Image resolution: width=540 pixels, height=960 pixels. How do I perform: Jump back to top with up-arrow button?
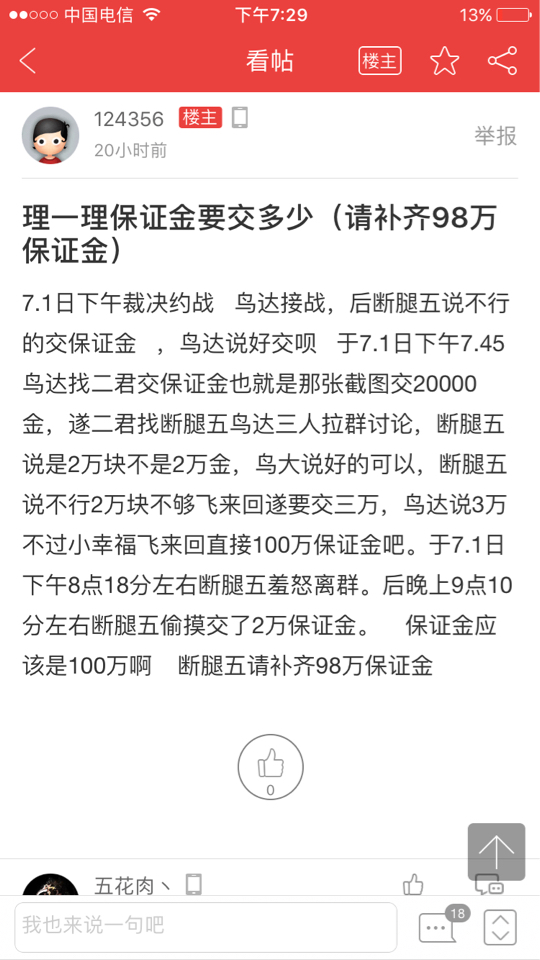pyautogui.click(x=497, y=852)
